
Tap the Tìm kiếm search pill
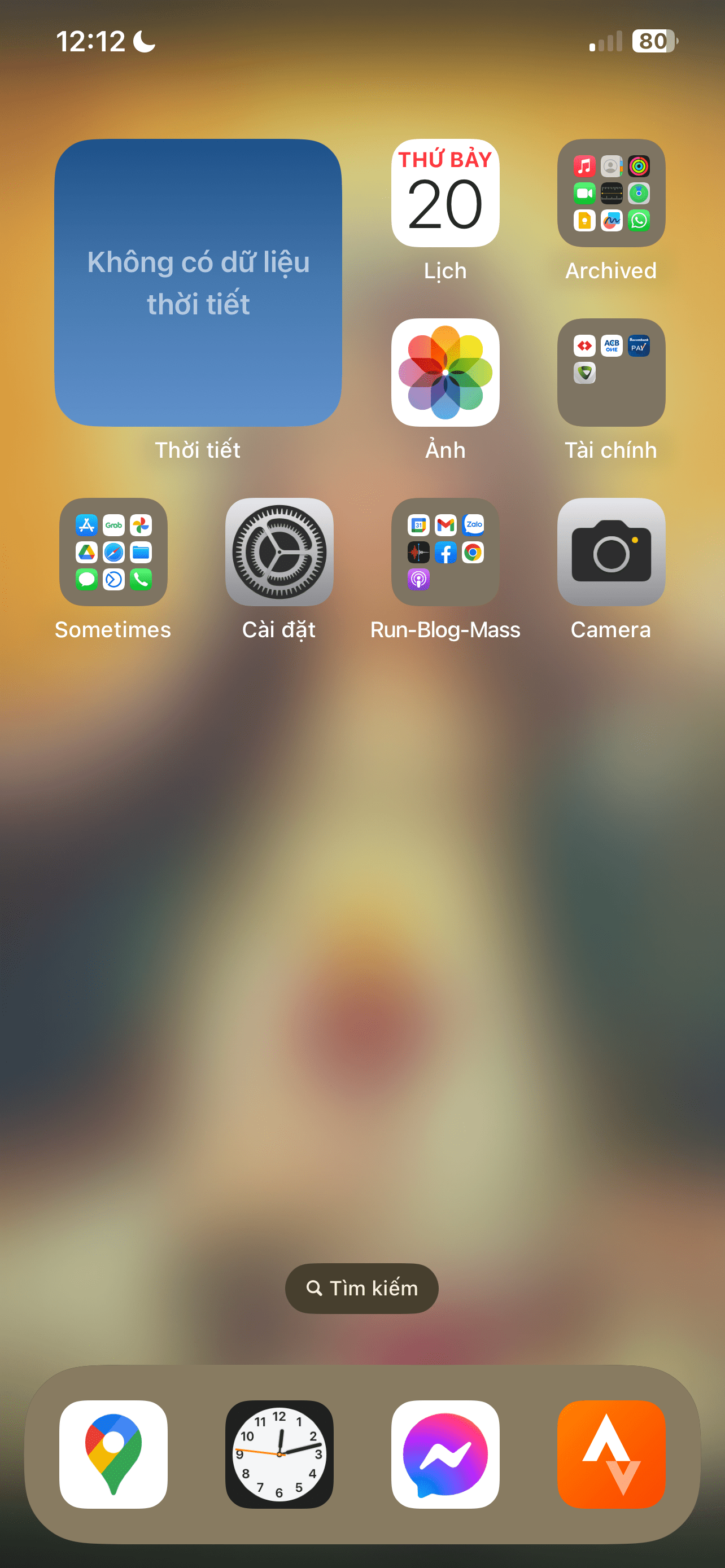coord(361,1288)
